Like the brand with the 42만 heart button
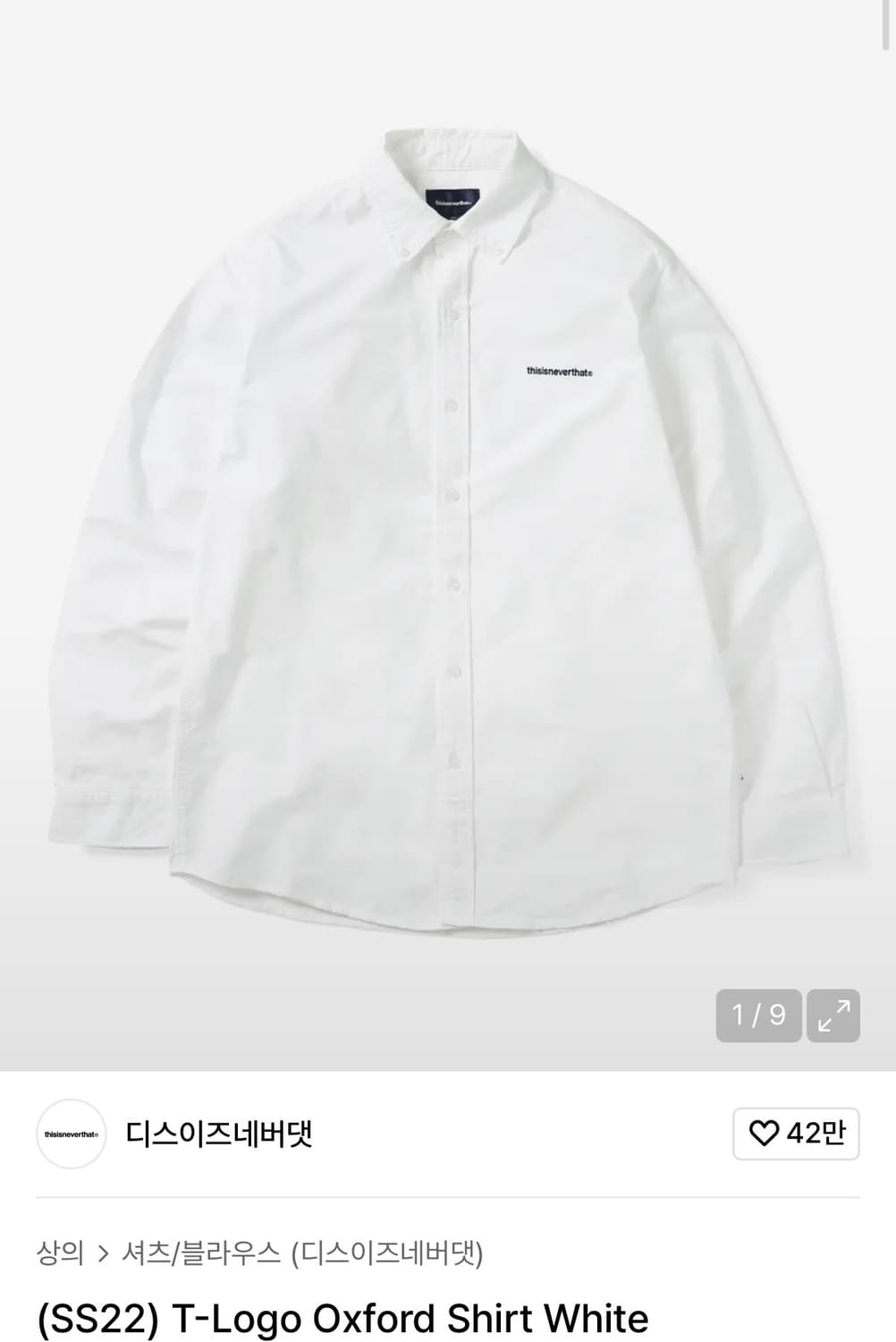 796,1134
